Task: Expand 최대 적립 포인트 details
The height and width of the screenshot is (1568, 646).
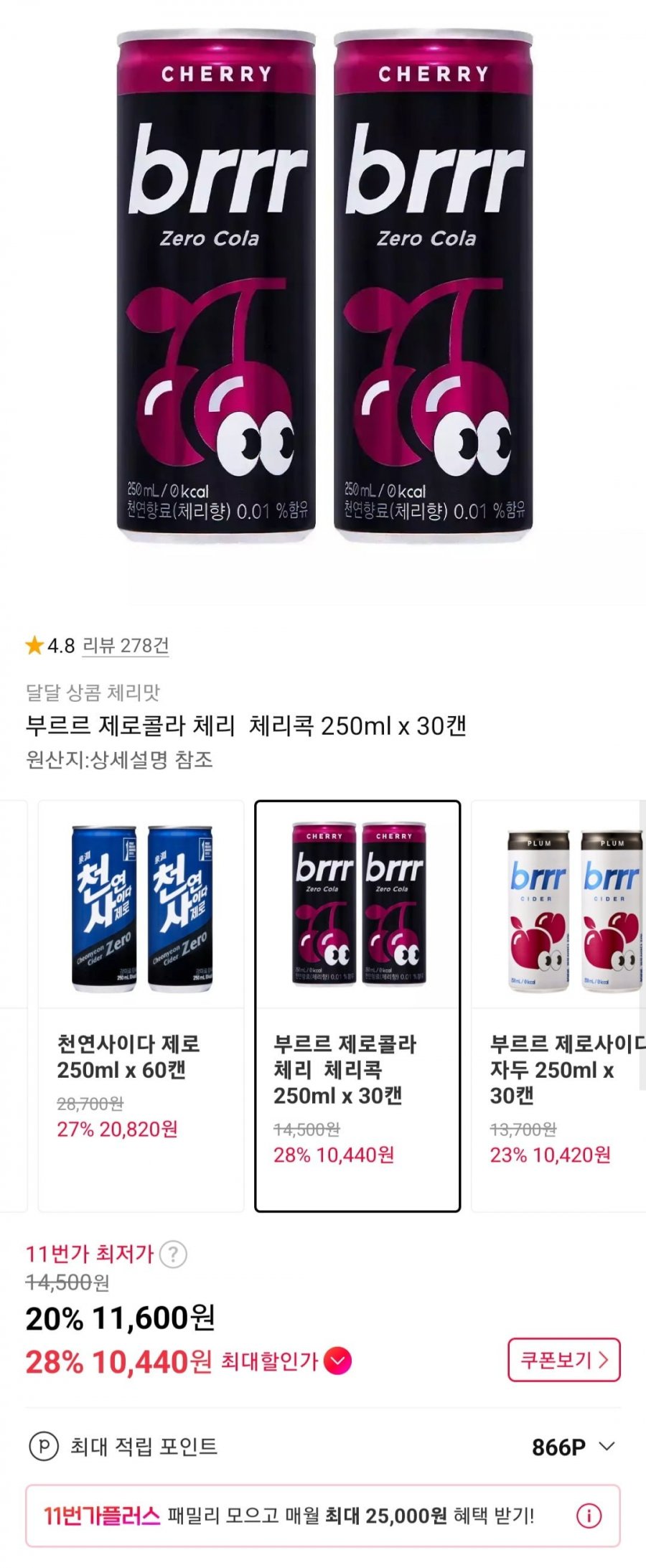Action: click(x=607, y=1446)
